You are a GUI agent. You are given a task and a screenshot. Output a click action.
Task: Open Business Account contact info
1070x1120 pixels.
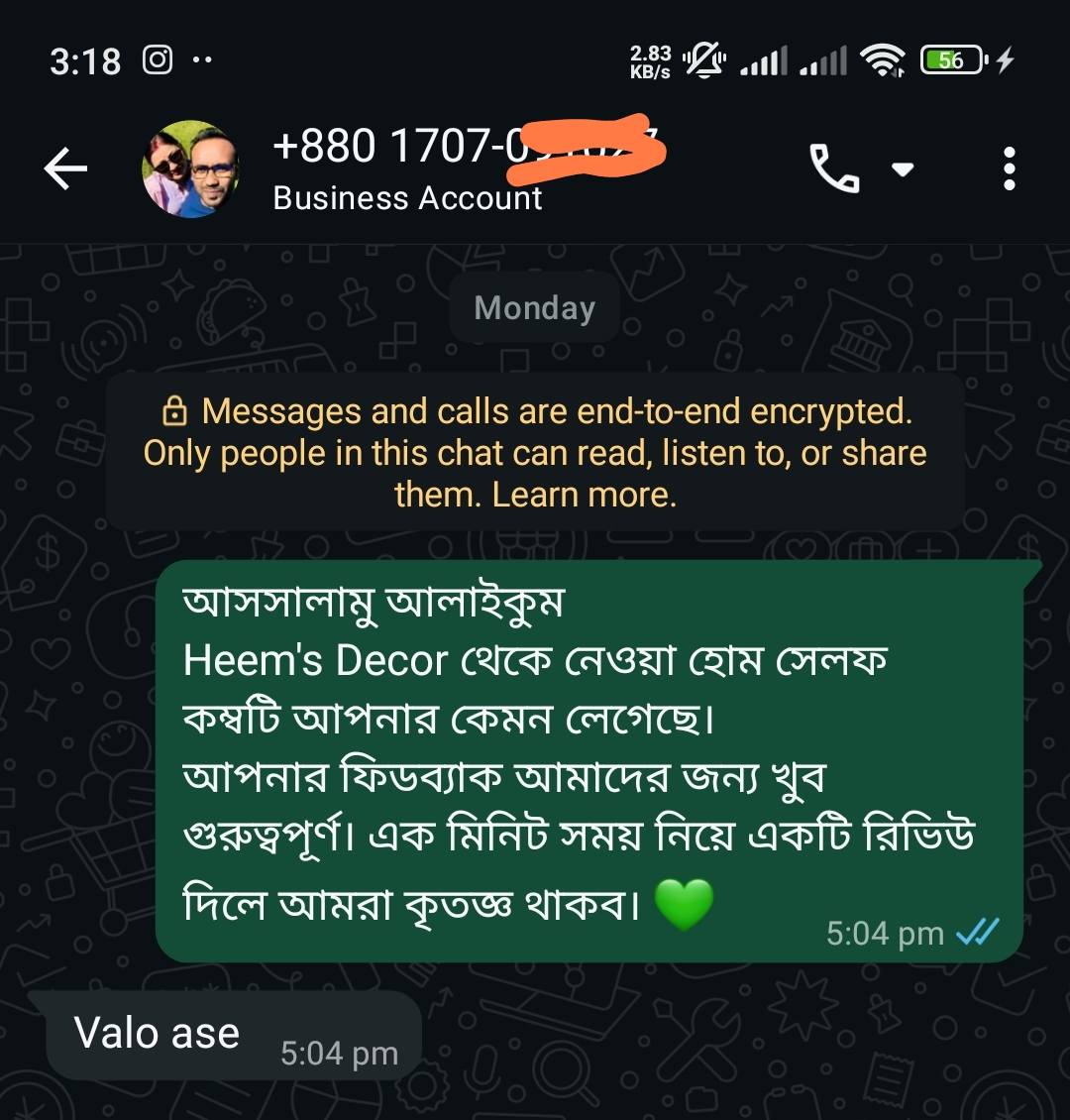[407, 197]
